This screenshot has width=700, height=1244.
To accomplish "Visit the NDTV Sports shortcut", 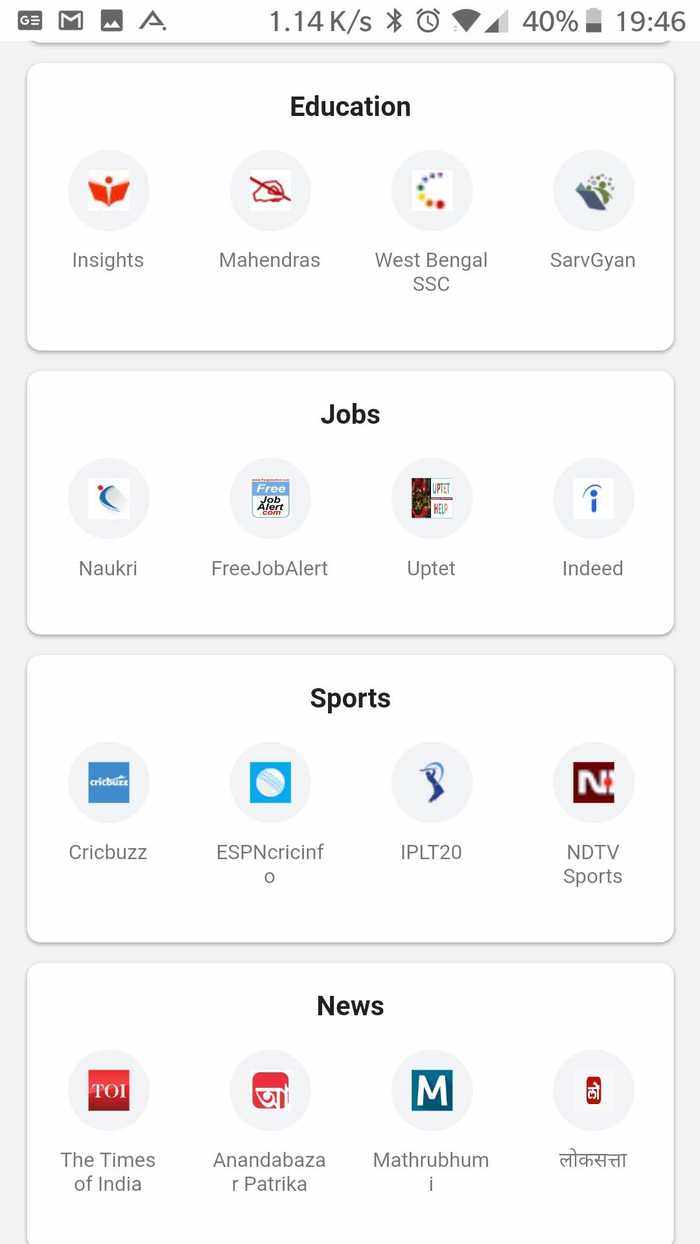I will coord(593,783).
